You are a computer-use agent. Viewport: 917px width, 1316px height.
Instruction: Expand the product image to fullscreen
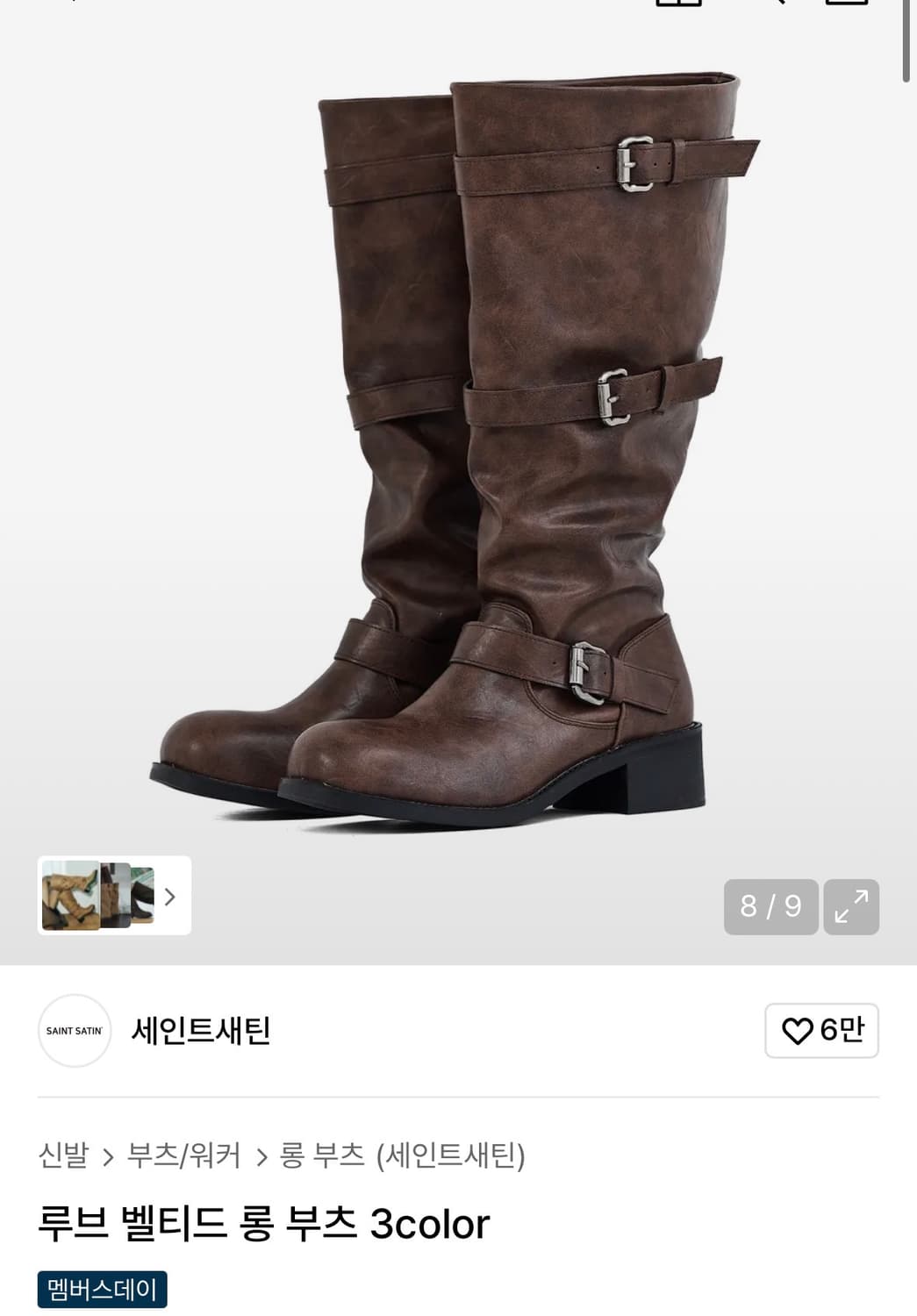(850, 906)
